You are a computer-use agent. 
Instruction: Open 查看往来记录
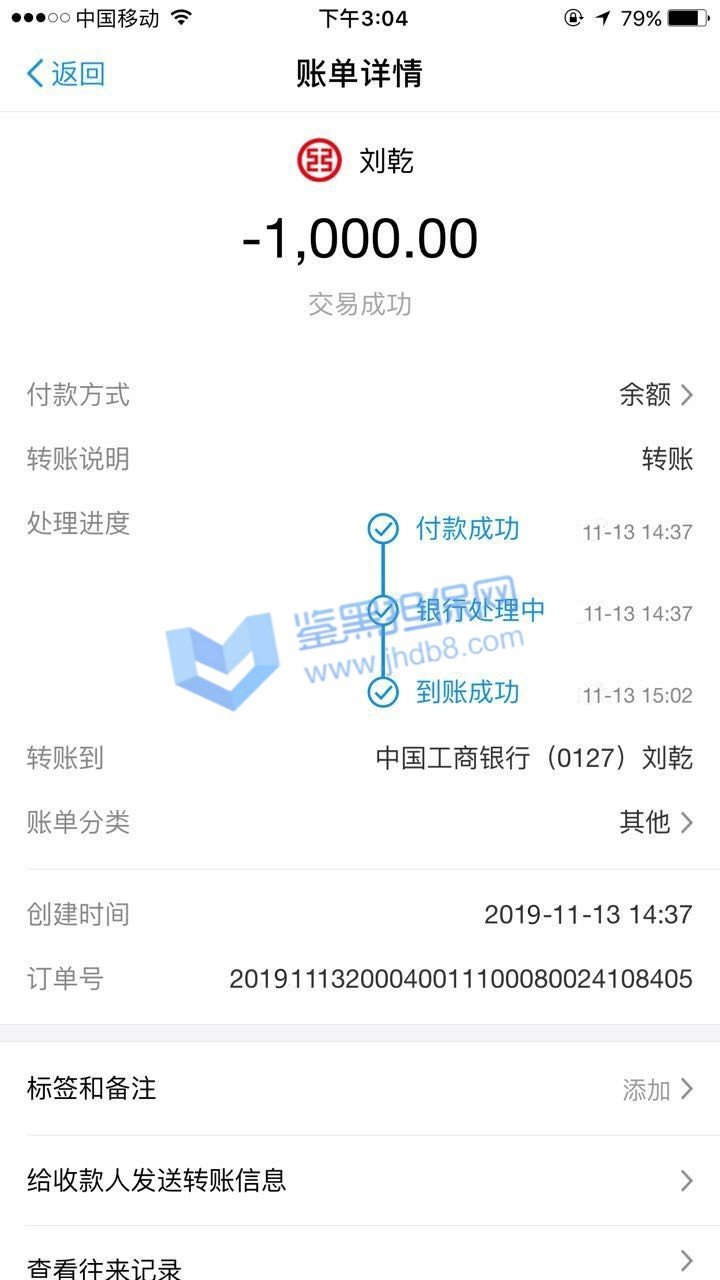click(x=360, y=1262)
